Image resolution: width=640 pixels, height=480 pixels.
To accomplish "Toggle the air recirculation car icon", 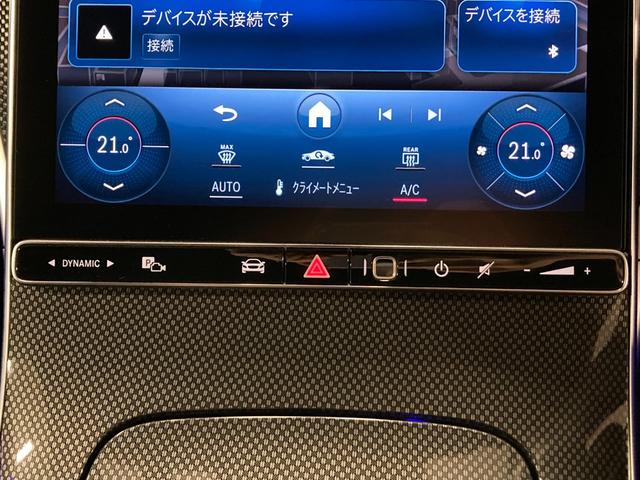I will pyautogui.click(x=318, y=156).
